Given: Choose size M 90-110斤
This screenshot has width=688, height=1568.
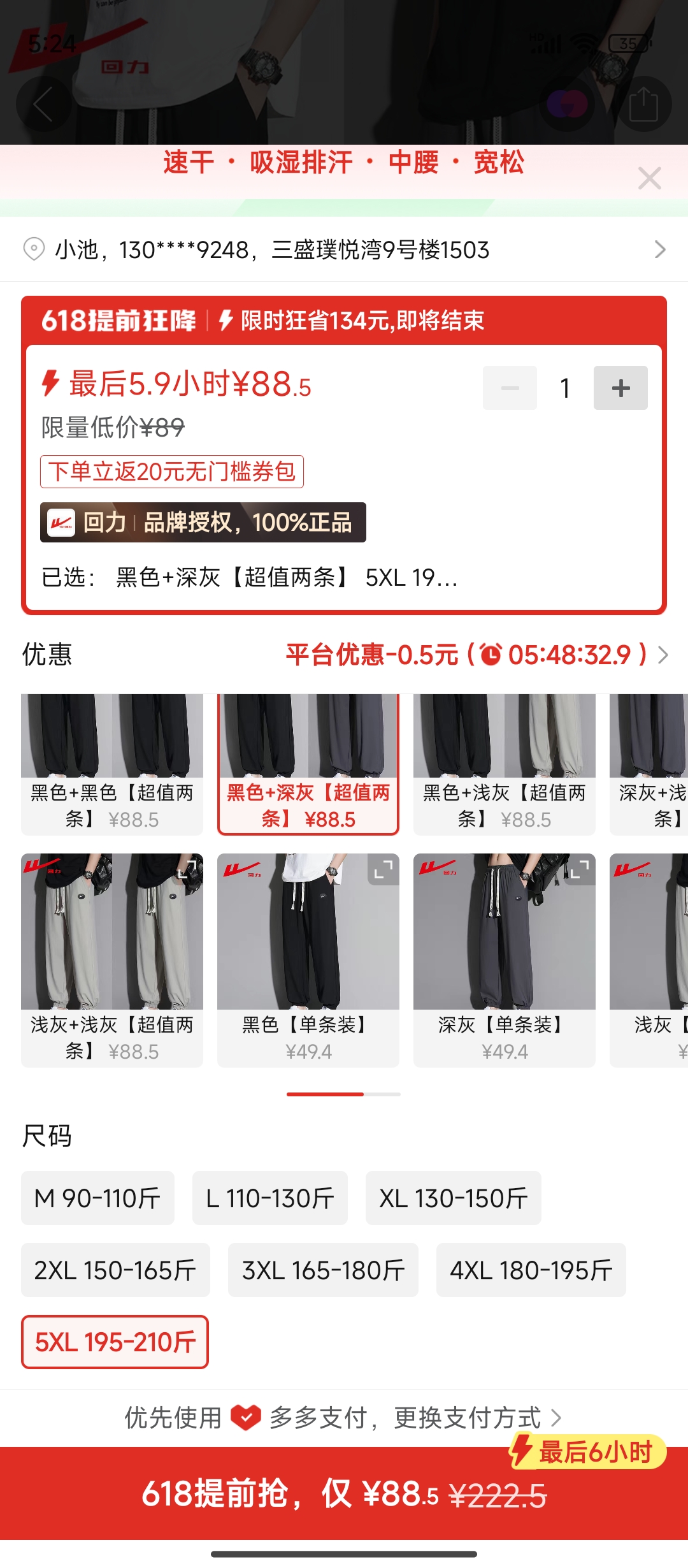Looking at the screenshot, I should pyautogui.click(x=97, y=1198).
